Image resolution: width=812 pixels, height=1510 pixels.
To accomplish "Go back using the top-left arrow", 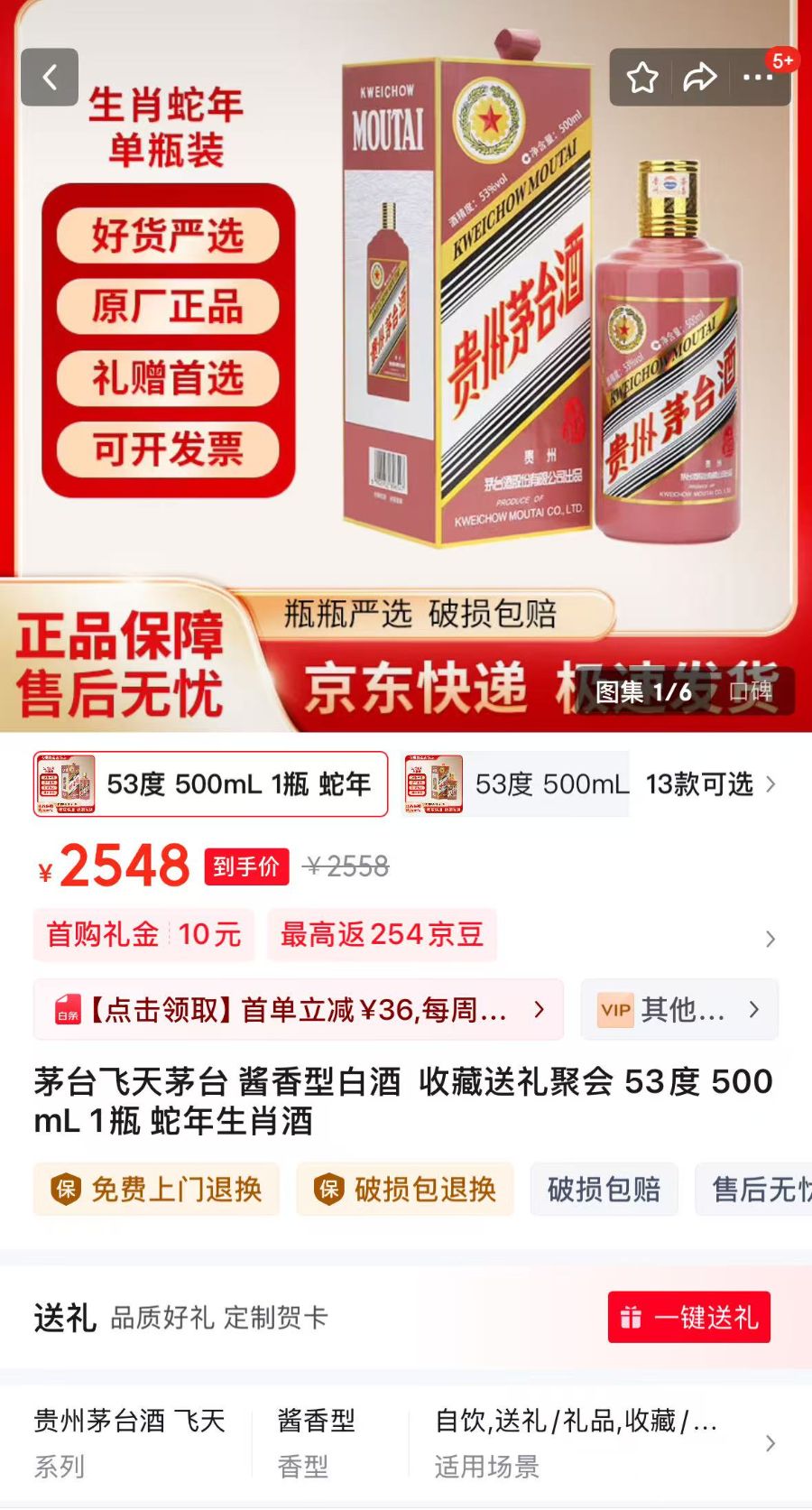I will click(x=50, y=78).
